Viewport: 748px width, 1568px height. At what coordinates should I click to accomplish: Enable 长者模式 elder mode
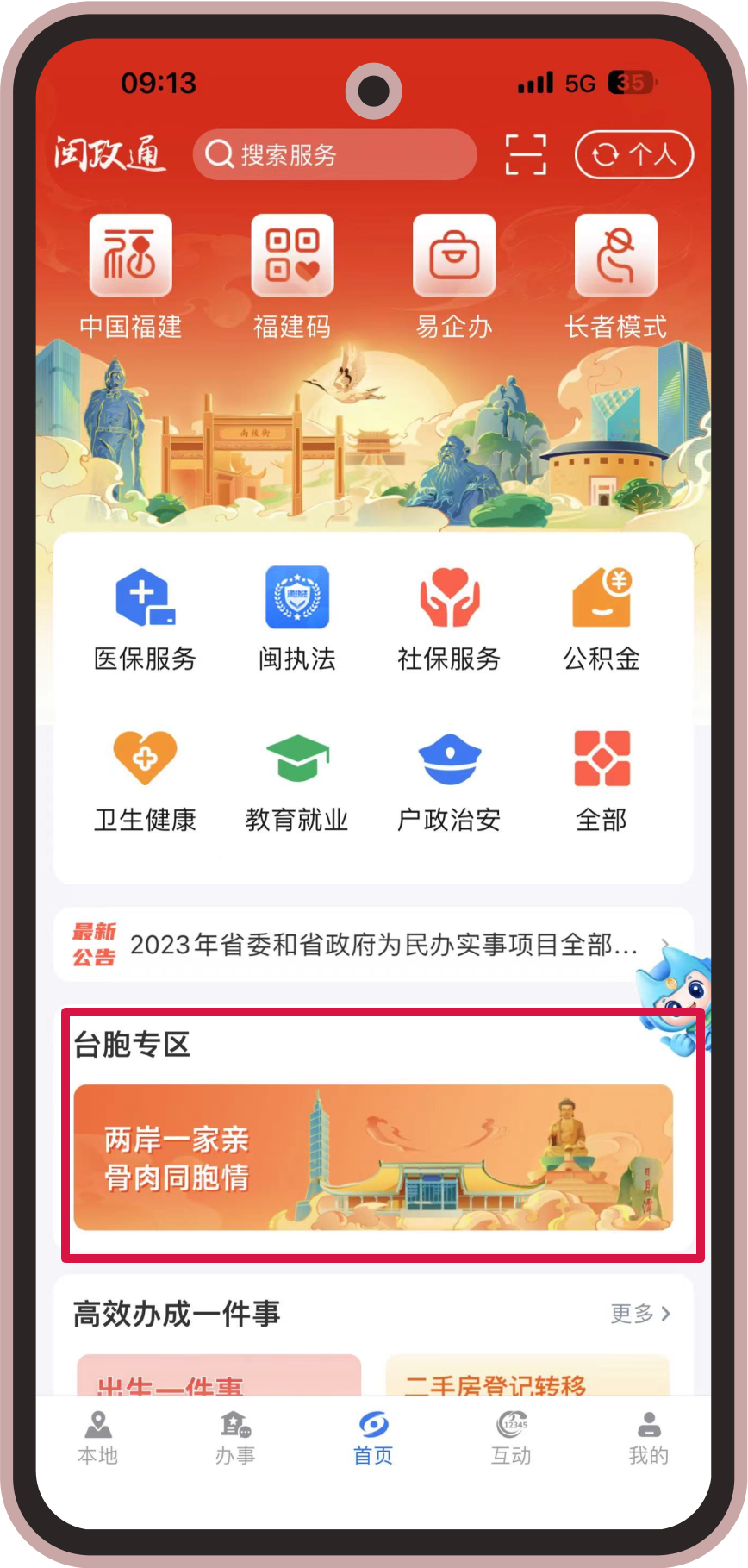[615, 276]
